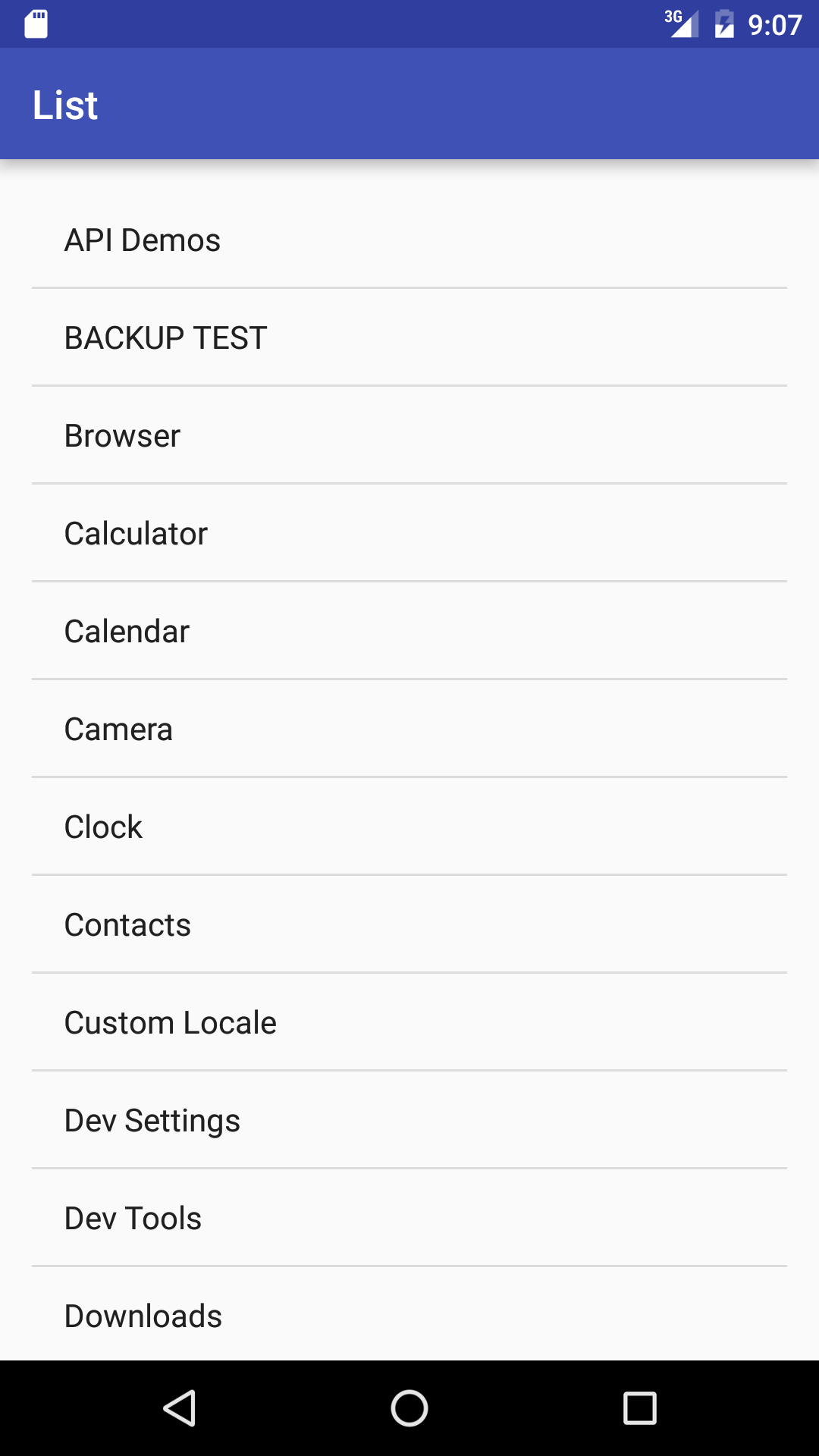Select the Clock row
Image resolution: width=819 pixels, height=1456 pixels.
point(409,827)
